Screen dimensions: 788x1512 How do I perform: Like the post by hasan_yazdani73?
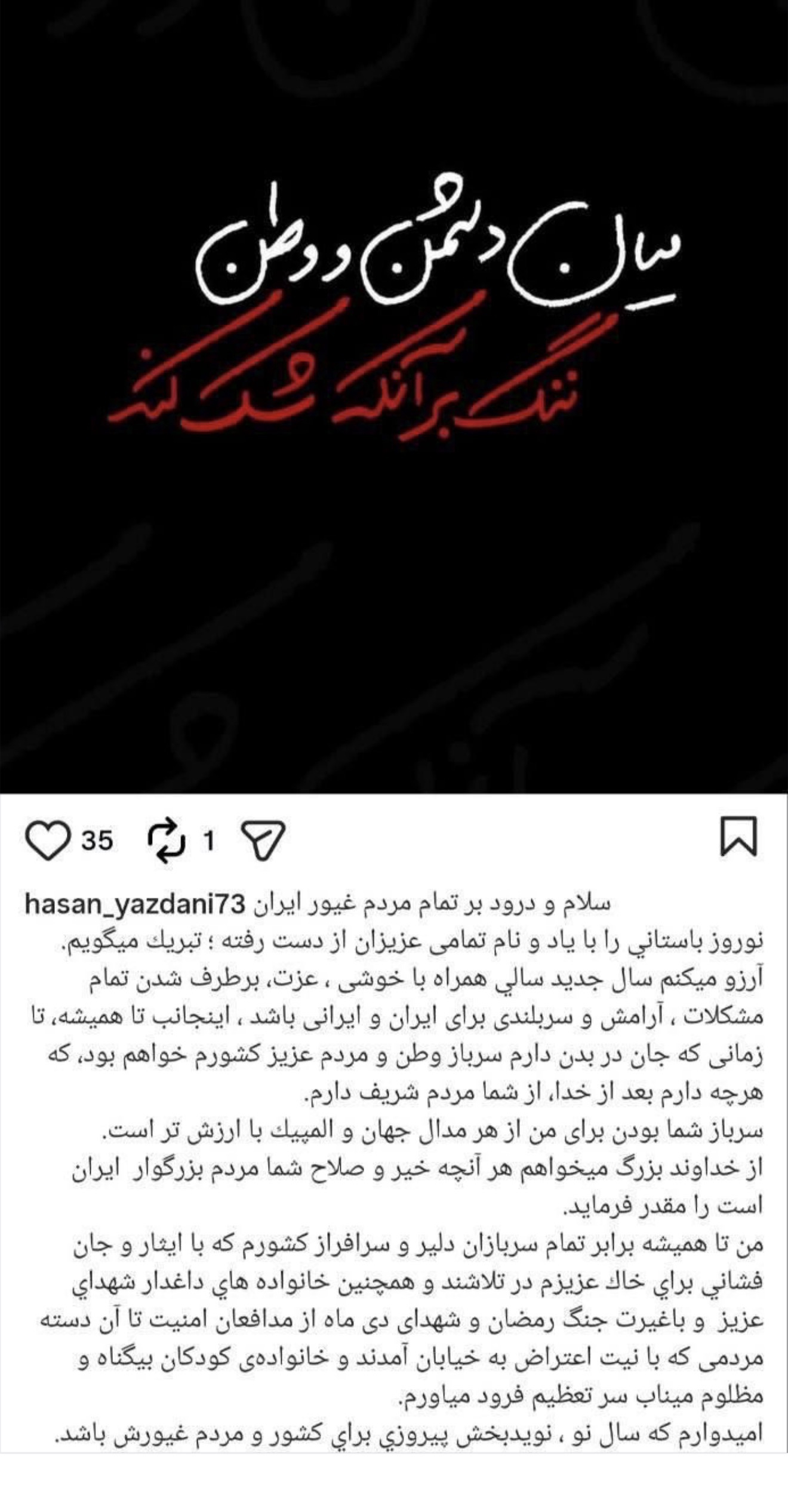(48, 840)
